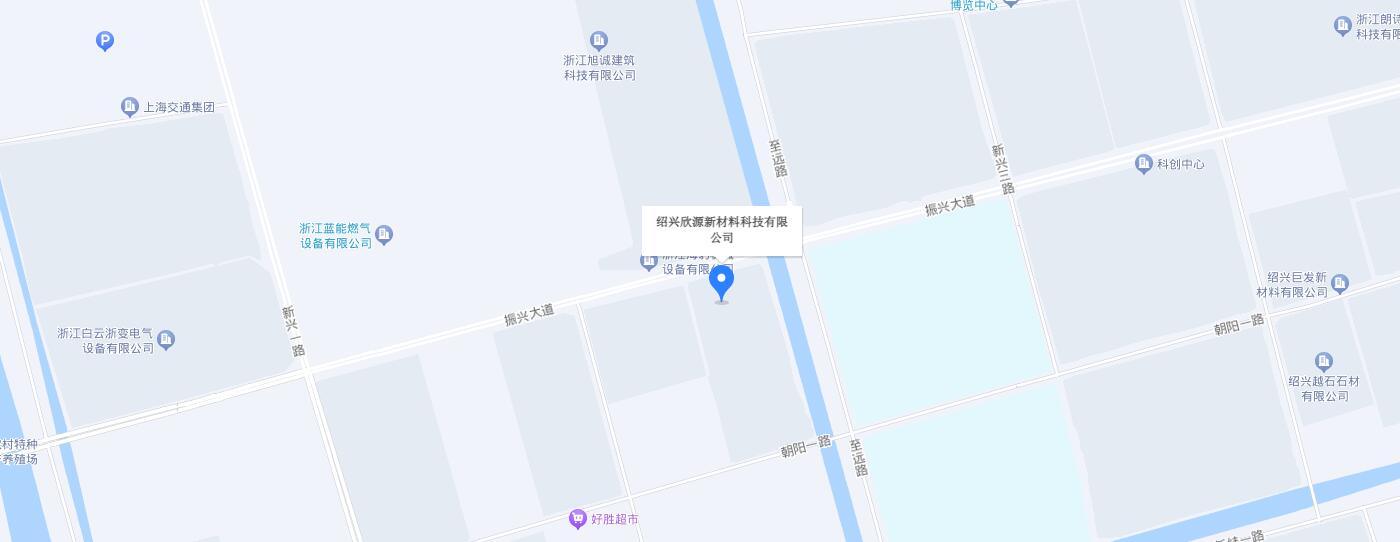Viewport: 1400px width, 542px height.
Task: Select the parking P marker
Action: click(105, 41)
